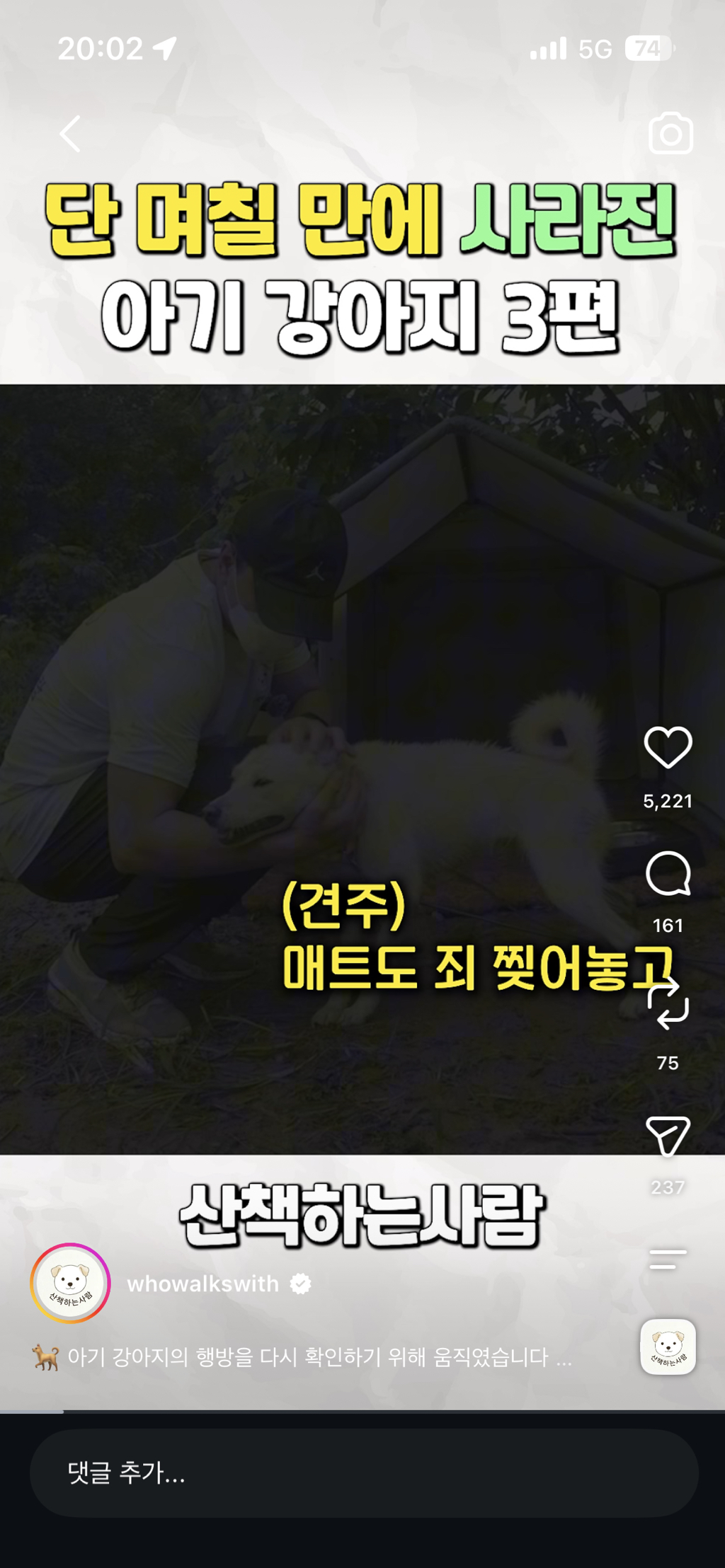Open the whowalkswith username link
725x1568 pixels.
203,1284
